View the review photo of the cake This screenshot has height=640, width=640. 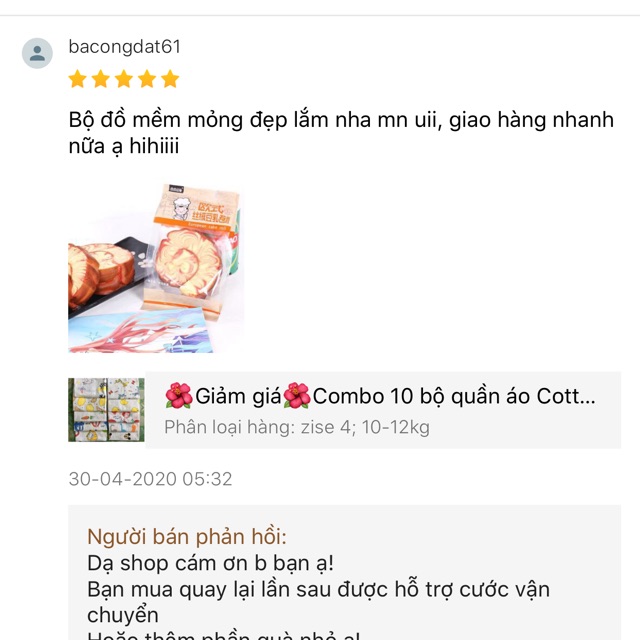[155, 267]
